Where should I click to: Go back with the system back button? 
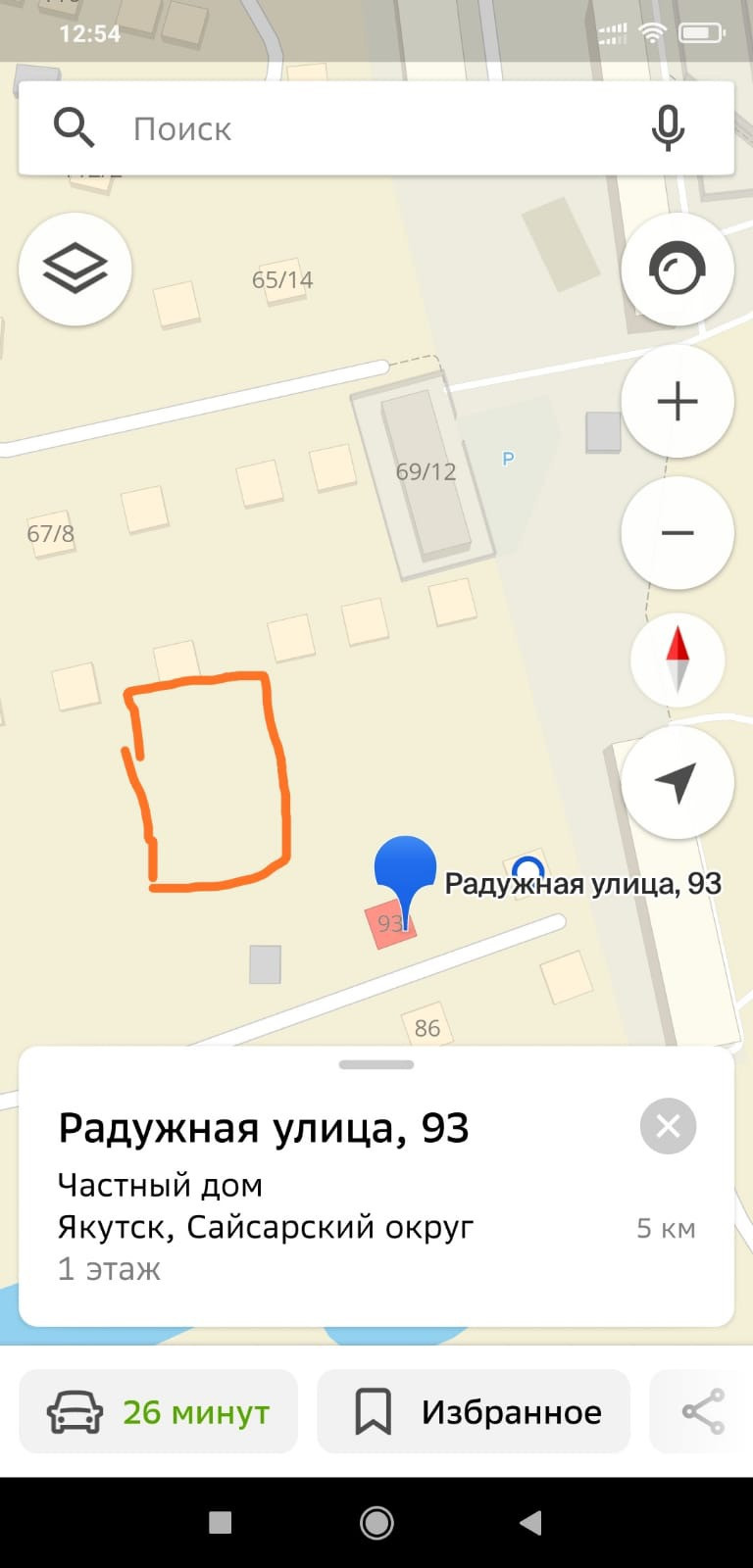[530, 1522]
